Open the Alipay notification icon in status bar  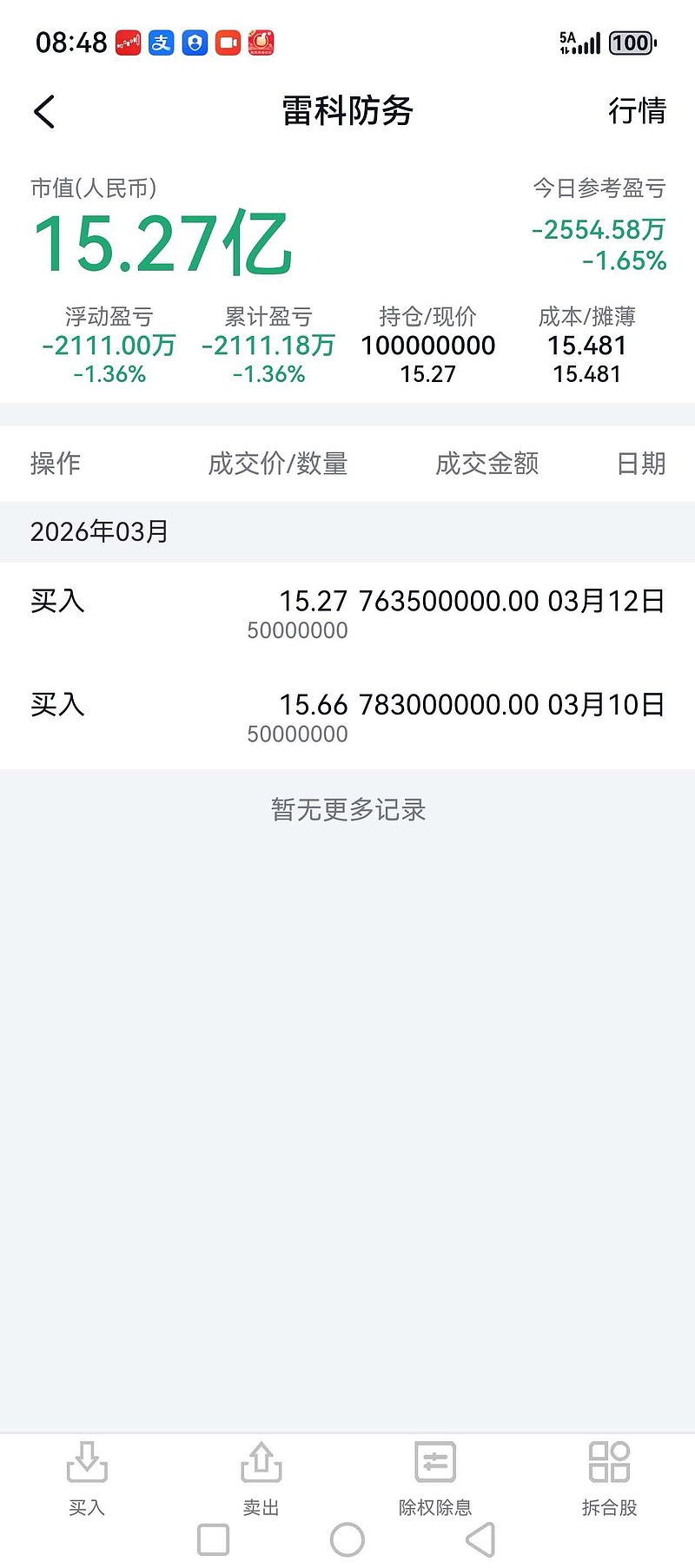pyautogui.click(x=161, y=40)
